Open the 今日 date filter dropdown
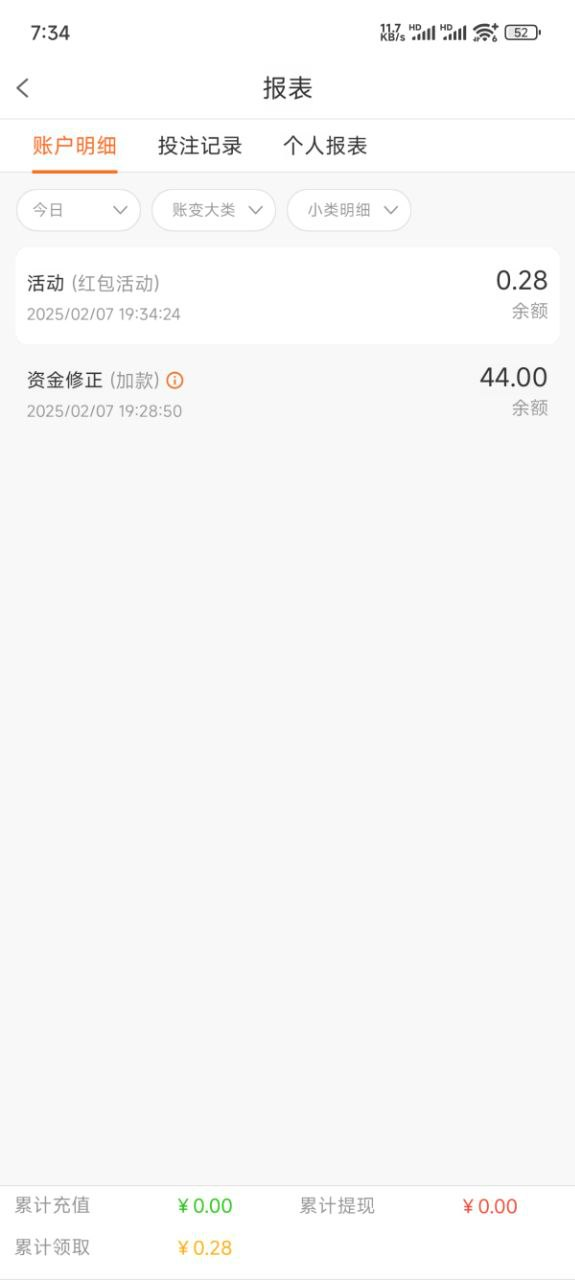 tap(78, 210)
